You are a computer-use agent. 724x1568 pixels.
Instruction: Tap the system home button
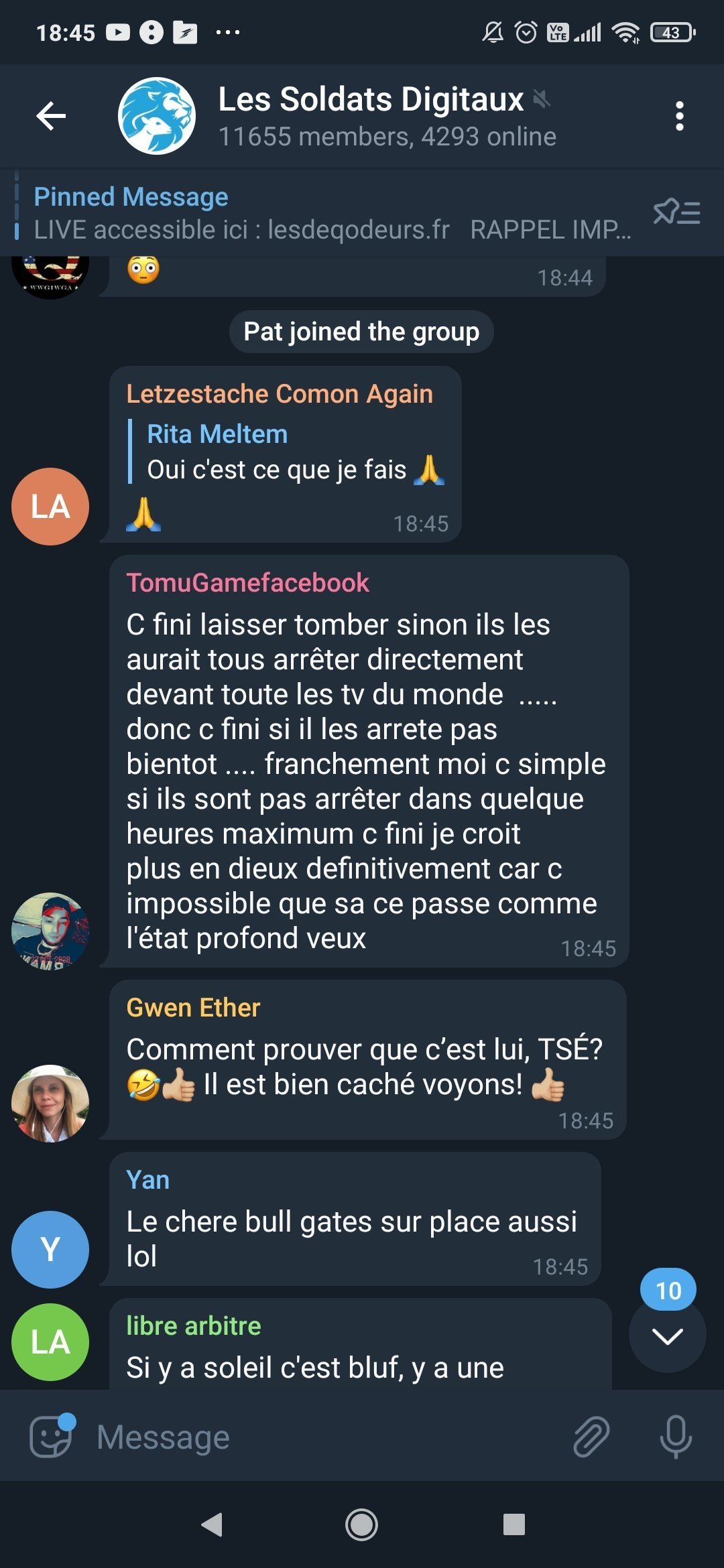(361, 1525)
